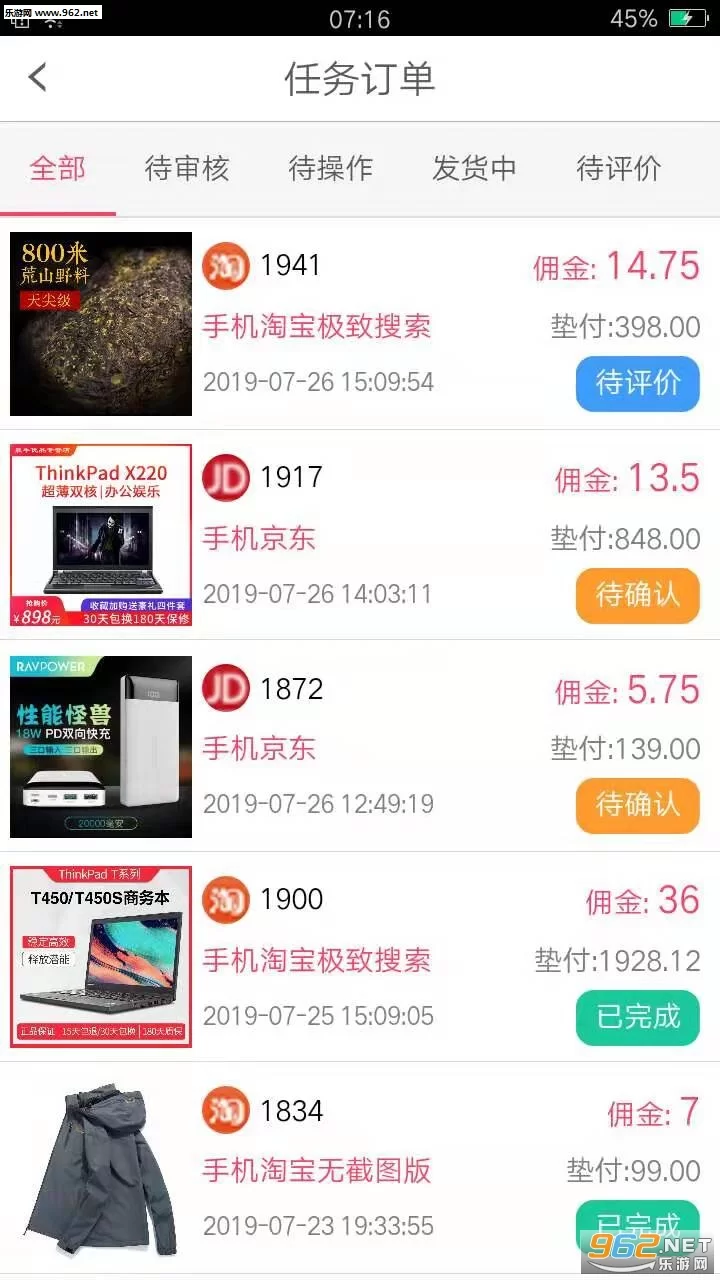
Task: Tap 待确认 button on order 1917
Action: (638, 595)
